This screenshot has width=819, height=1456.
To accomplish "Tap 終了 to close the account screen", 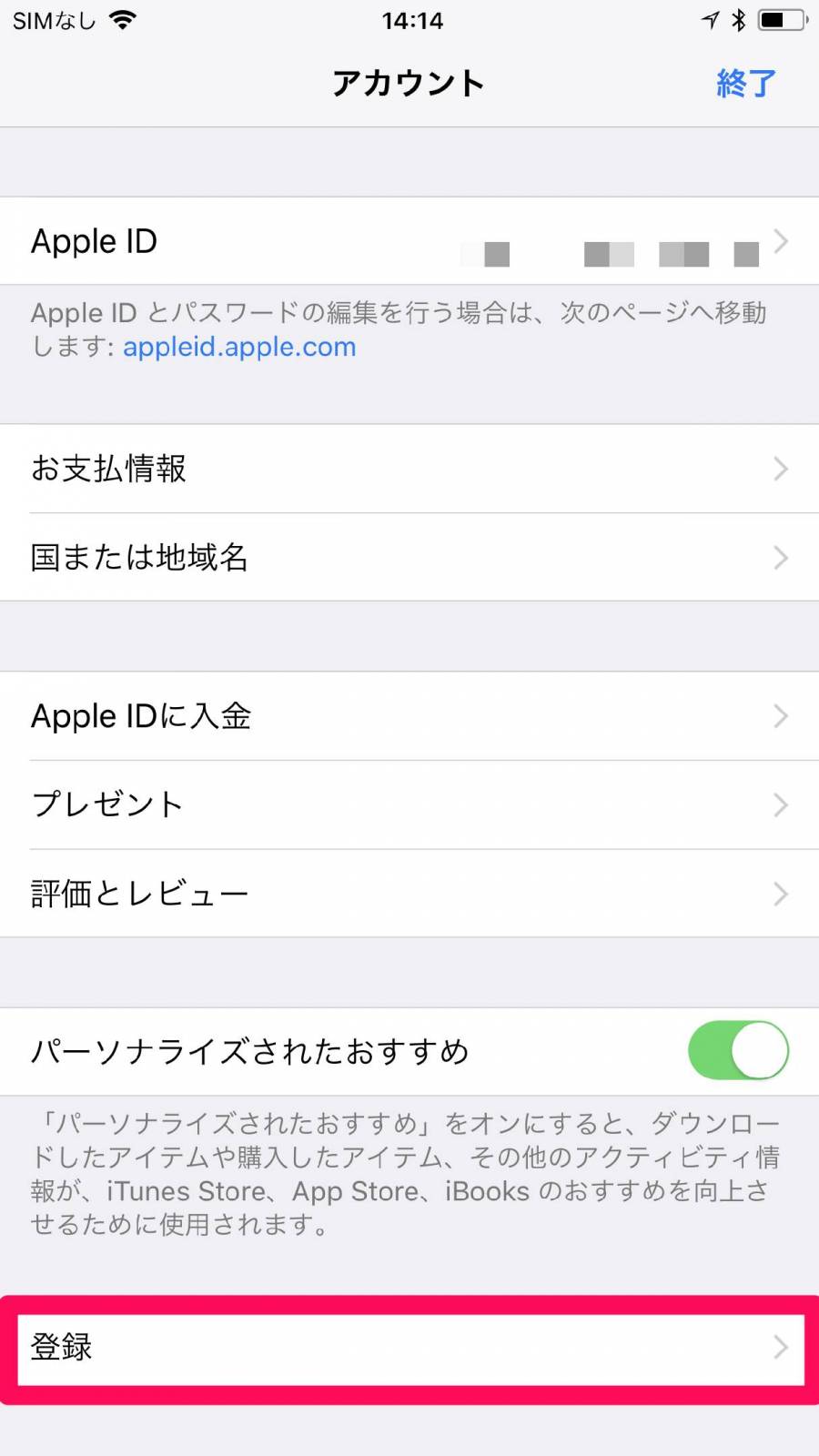I will [x=745, y=84].
